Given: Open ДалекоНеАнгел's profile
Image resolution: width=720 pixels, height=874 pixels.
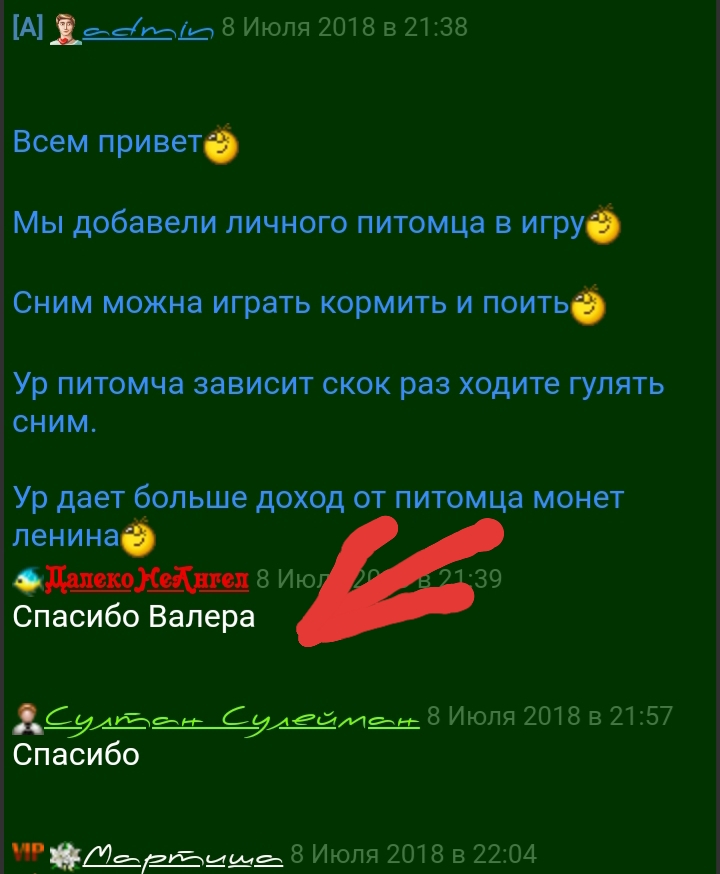Looking at the screenshot, I should [x=147, y=579].
